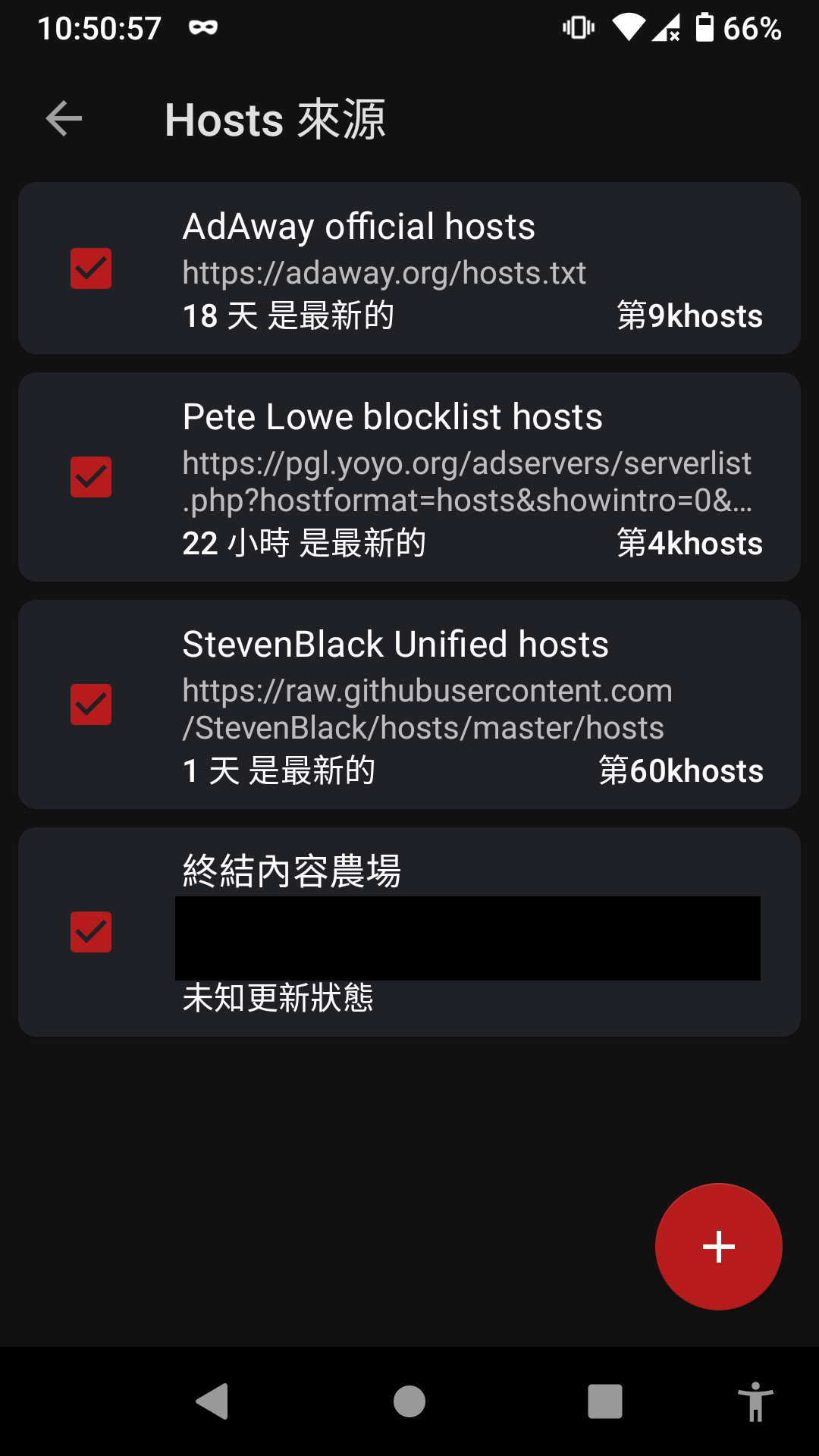This screenshot has width=819, height=1456.
Task: Uncheck Pete Lowe blocklist hosts source
Action: coord(91,477)
